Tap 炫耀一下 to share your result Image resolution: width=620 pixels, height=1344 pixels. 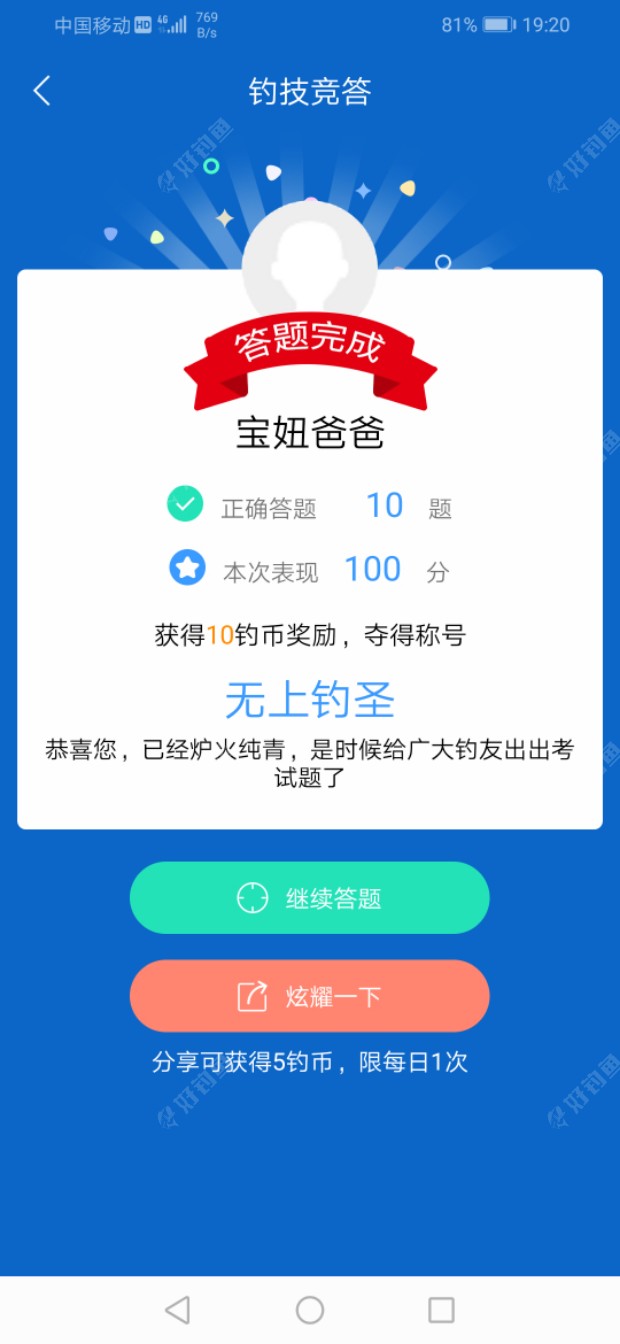coord(309,996)
